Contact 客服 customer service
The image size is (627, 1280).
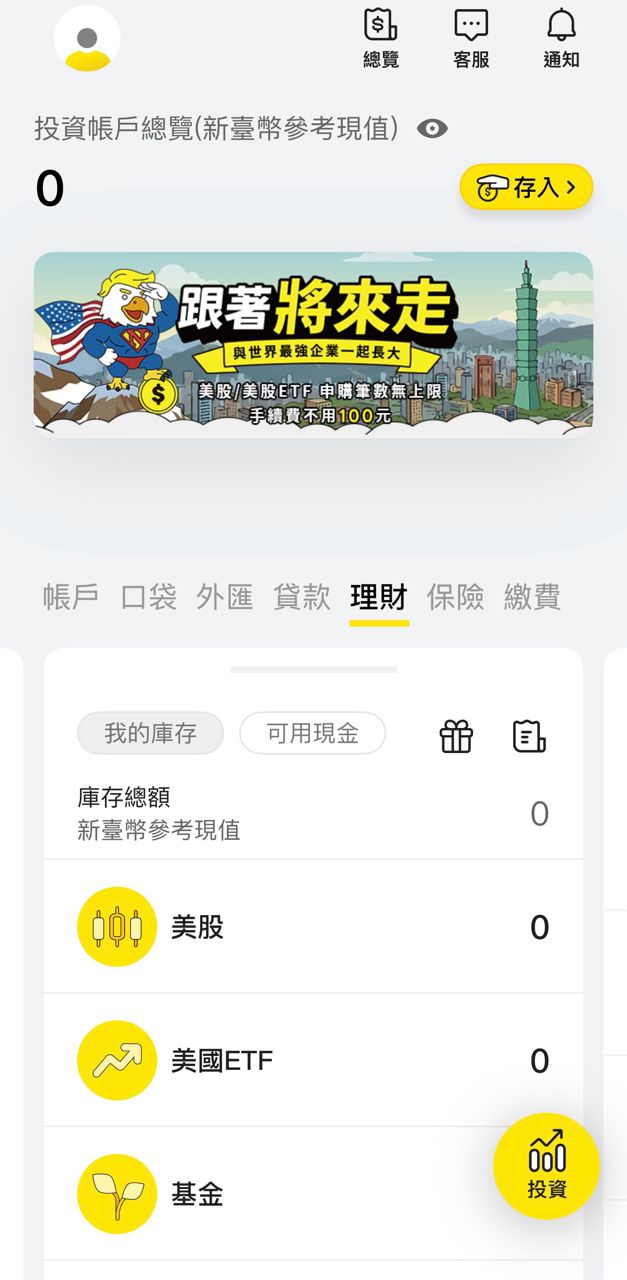pos(471,38)
